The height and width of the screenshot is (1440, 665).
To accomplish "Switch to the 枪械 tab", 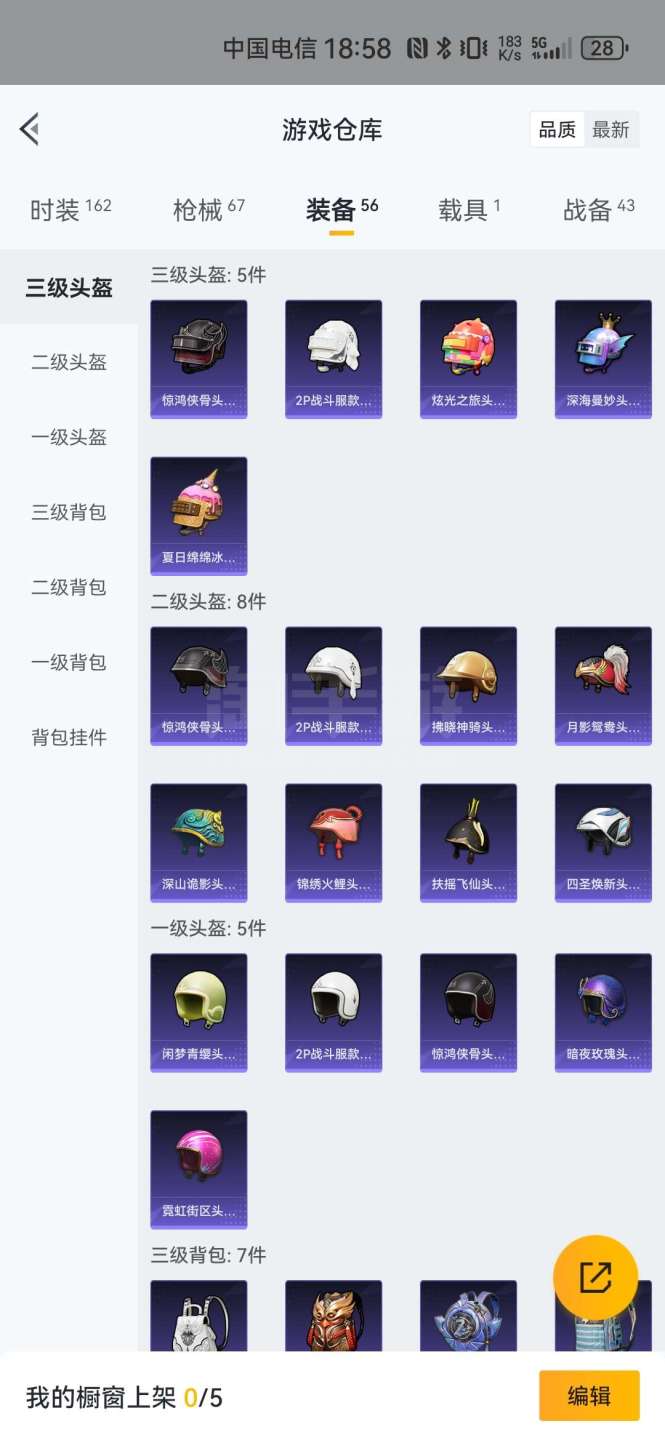I will (x=208, y=210).
